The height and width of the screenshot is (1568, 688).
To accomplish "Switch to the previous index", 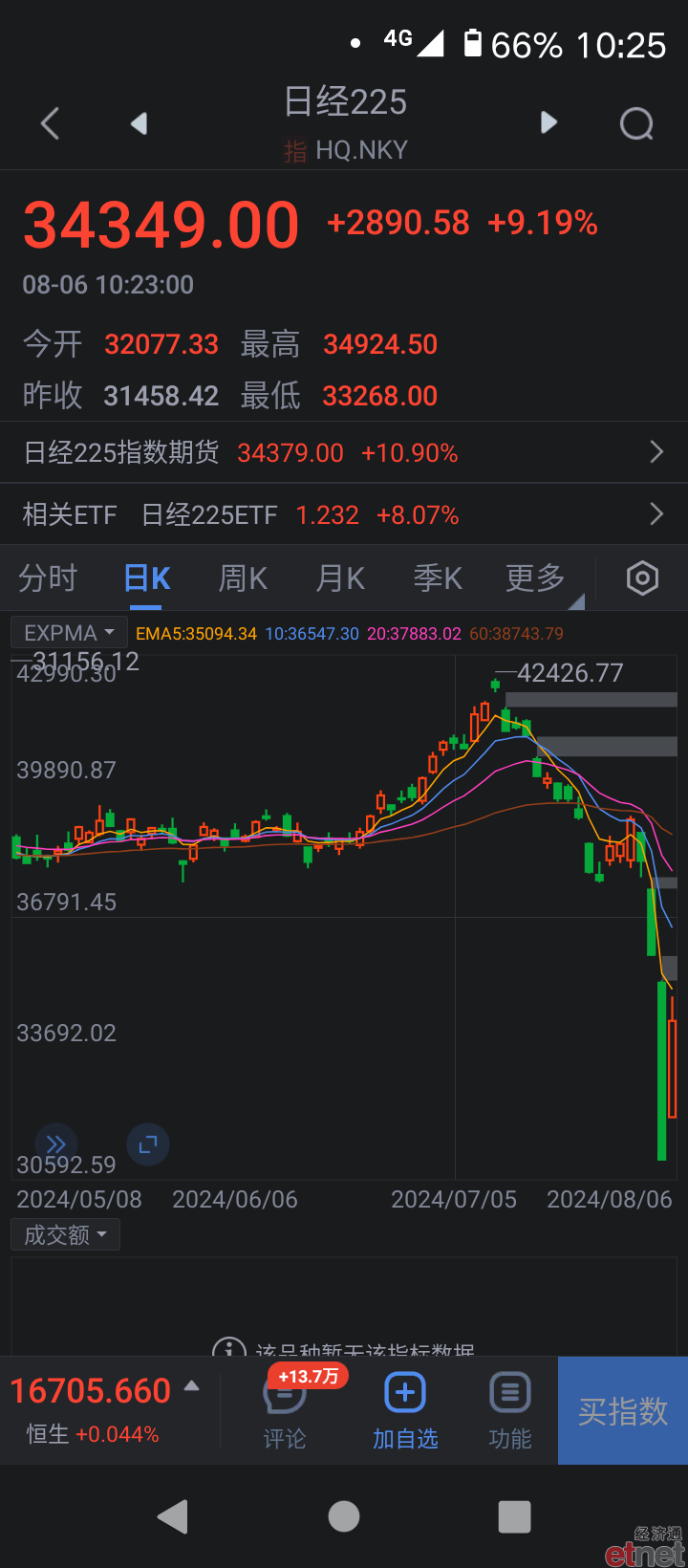I will click(140, 123).
